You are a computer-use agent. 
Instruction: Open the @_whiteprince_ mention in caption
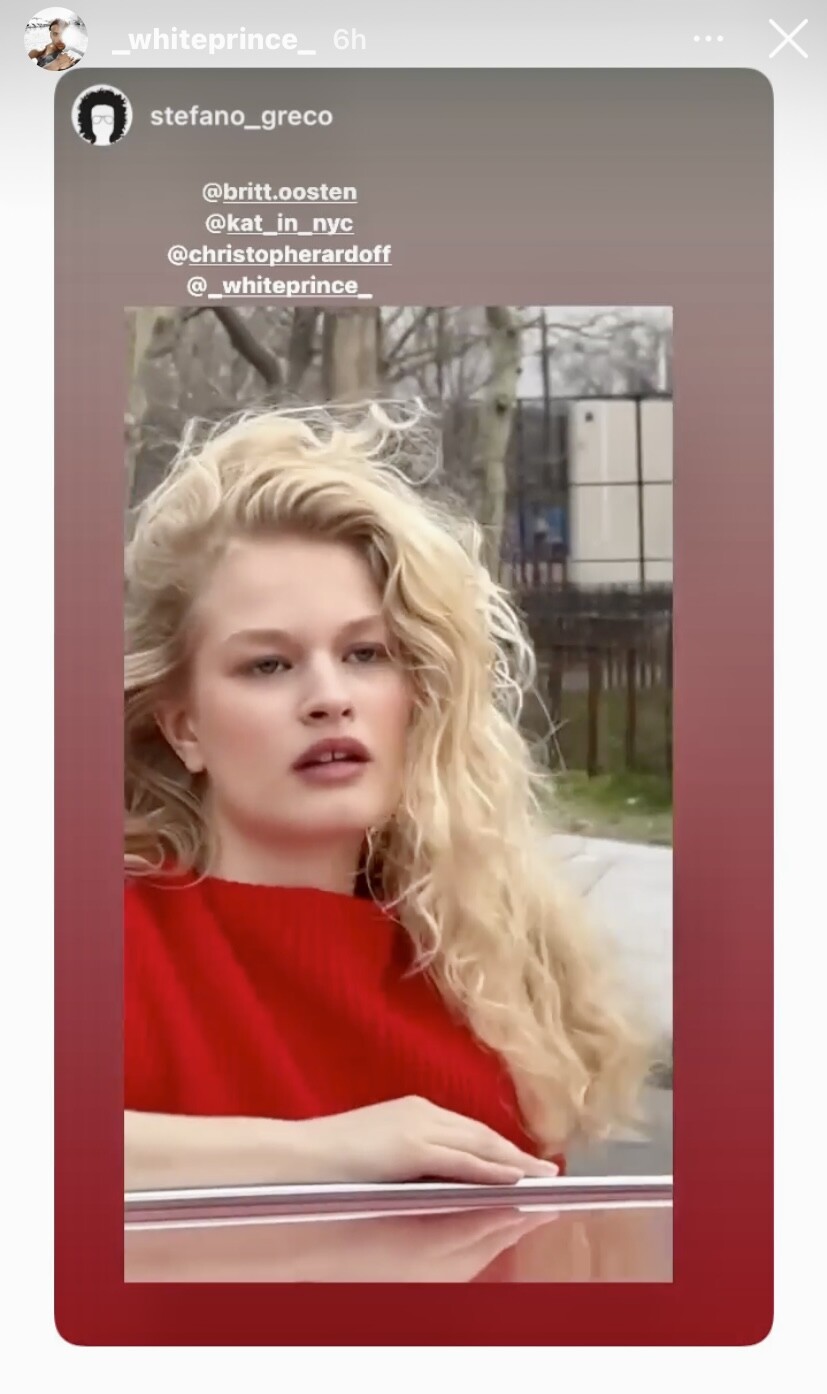[x=279, y=285]
